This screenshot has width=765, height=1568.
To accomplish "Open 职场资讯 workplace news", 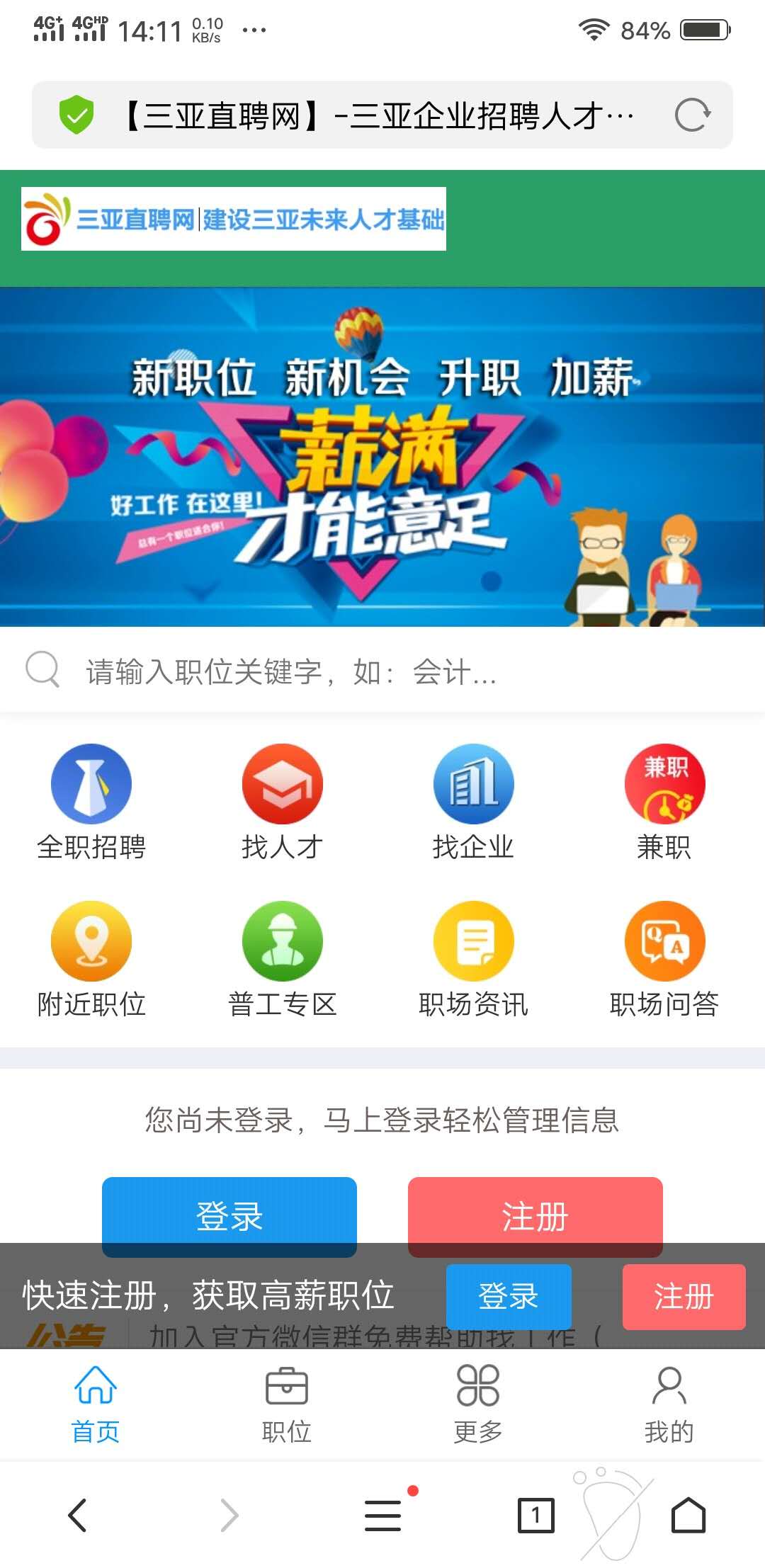I will (473, 959).
